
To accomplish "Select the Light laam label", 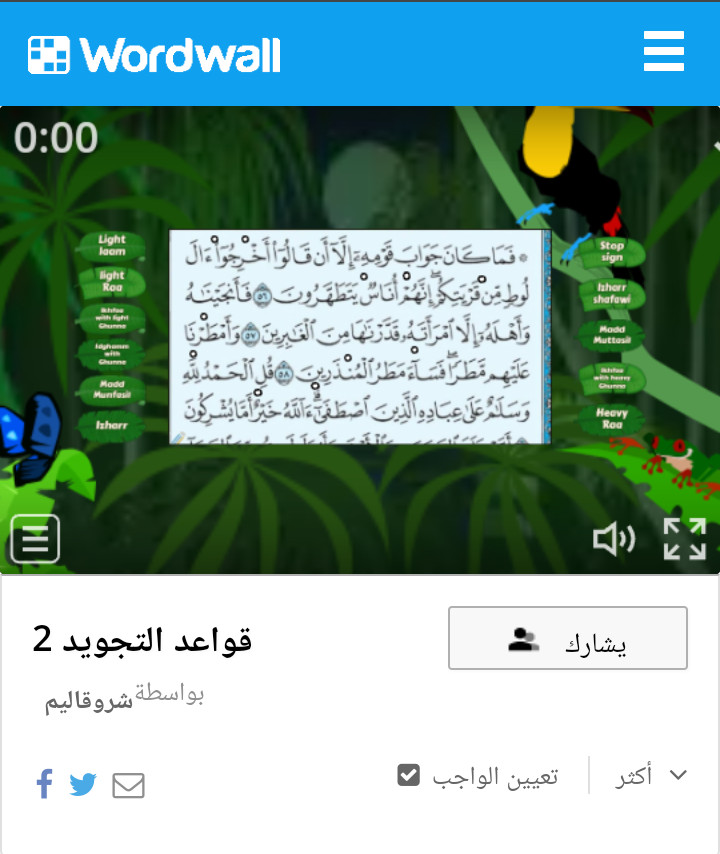I will point(112,246).
